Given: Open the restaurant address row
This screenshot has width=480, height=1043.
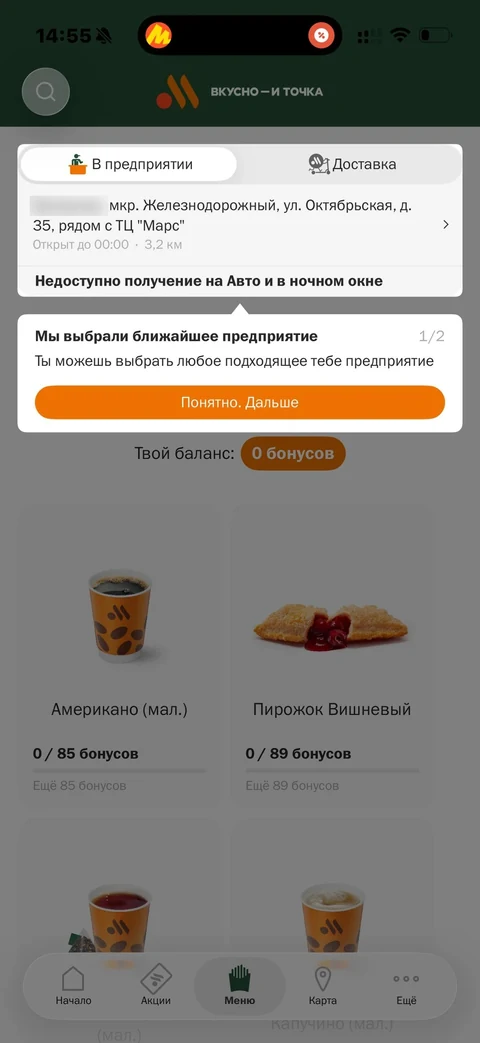Looking at the screenshot, I should coord(240,225).
